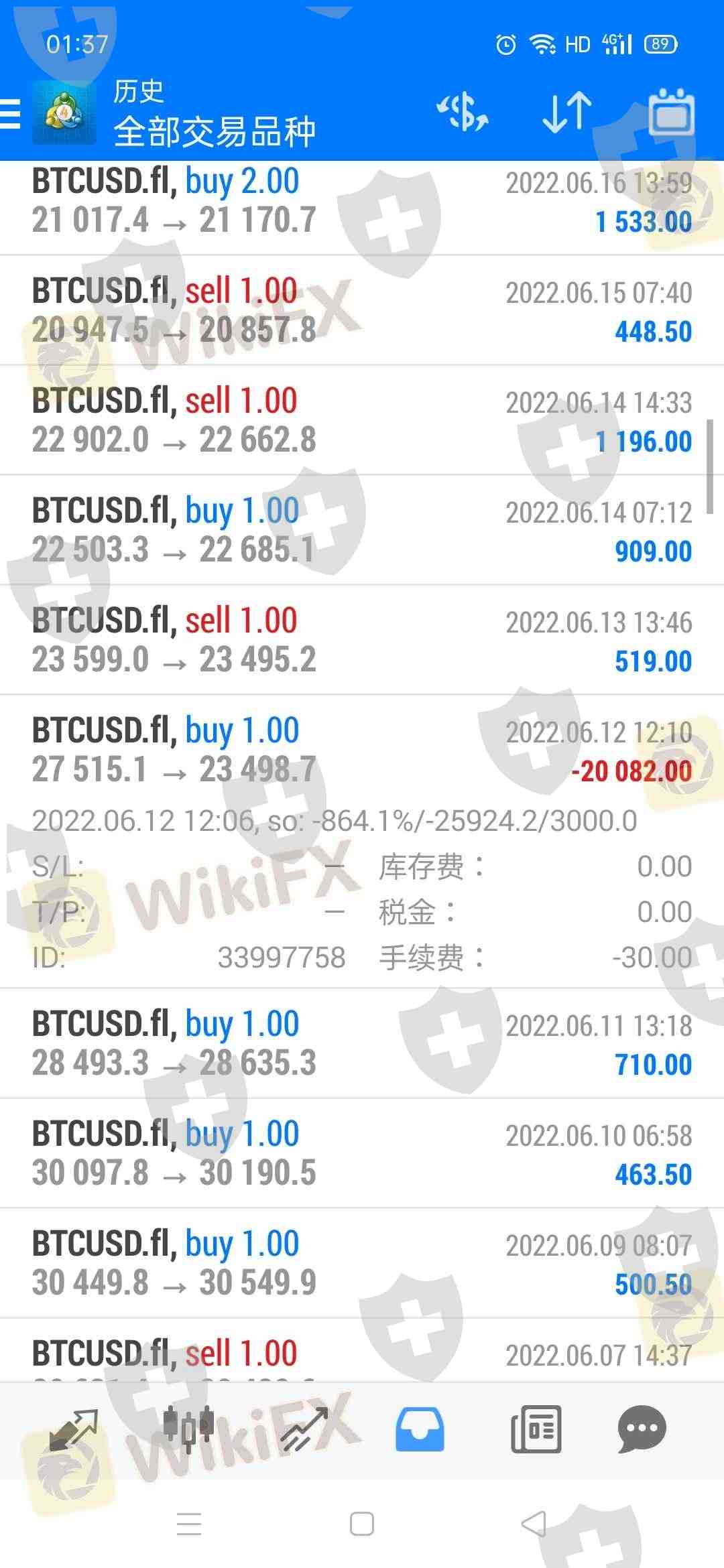Viewport: 724px width, 1568px height.
Task: Expand the buy trade from 2022.06.14 07:12
Action: (362, 531)
